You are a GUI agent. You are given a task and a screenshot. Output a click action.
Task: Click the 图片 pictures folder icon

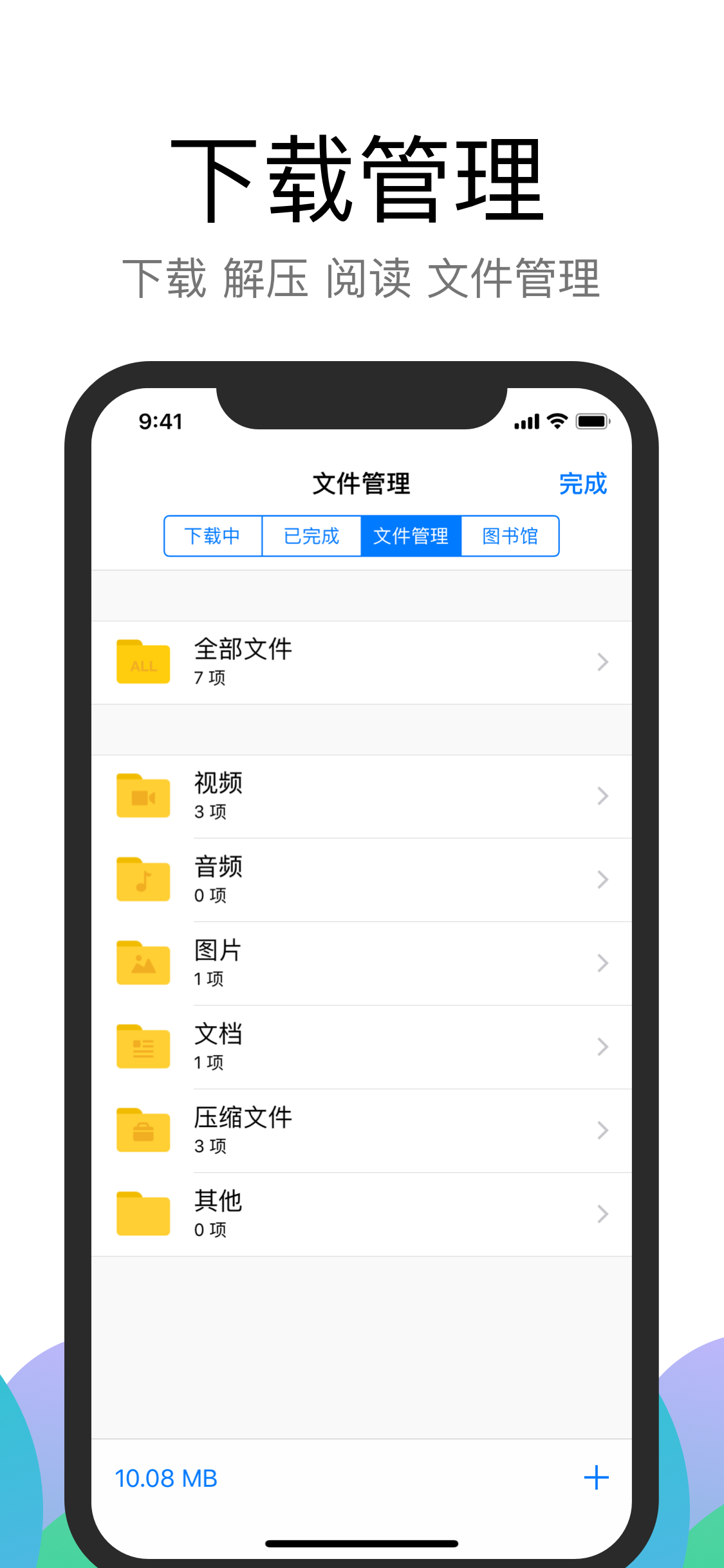coord(142,963)
